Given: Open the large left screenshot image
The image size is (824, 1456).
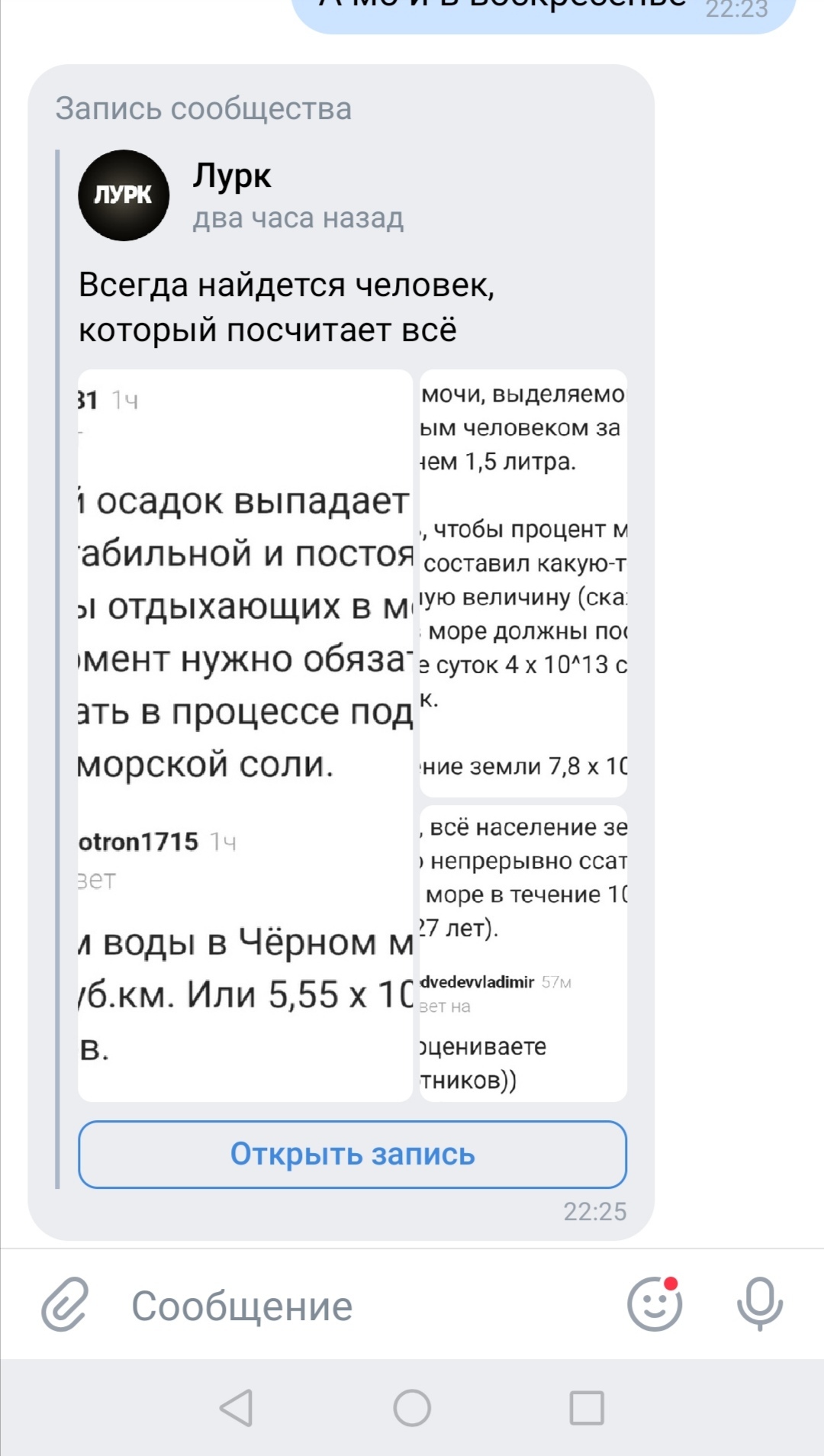Looking at the screenshot, I should [245, 735].
